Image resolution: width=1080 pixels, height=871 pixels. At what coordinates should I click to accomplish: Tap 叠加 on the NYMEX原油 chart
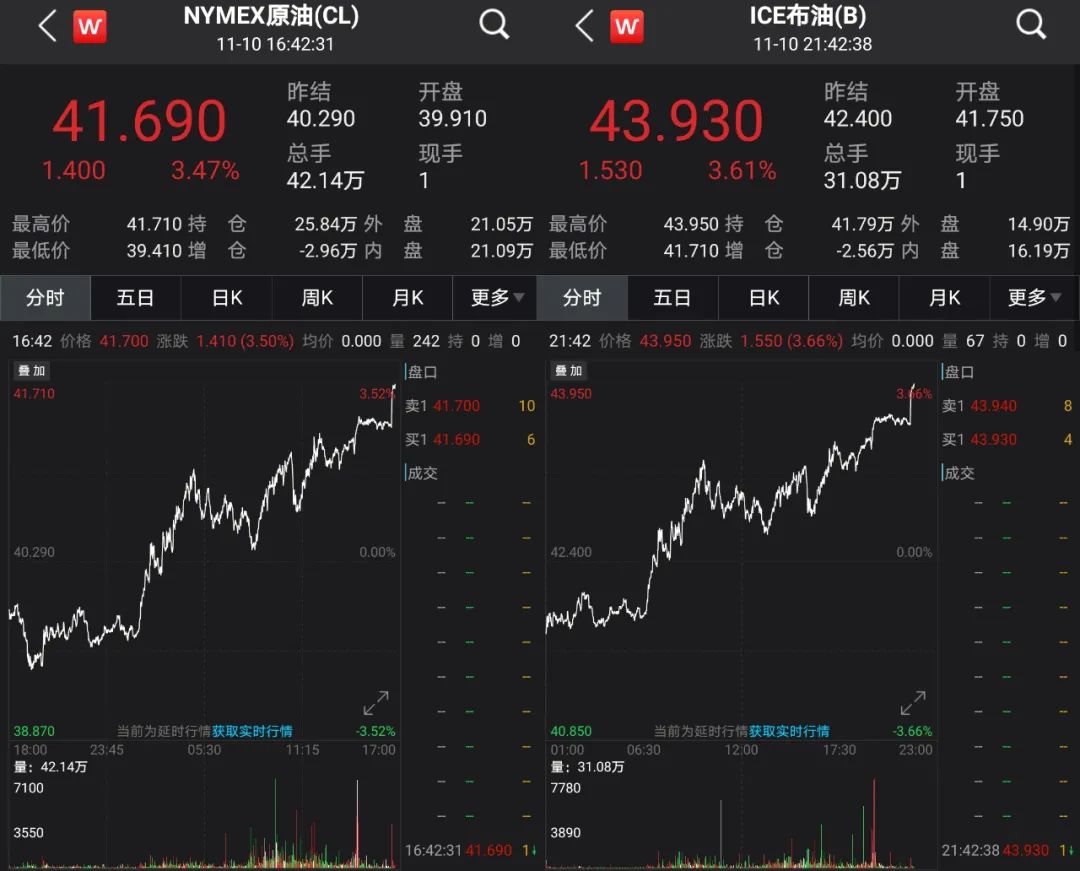pos(32,371)
